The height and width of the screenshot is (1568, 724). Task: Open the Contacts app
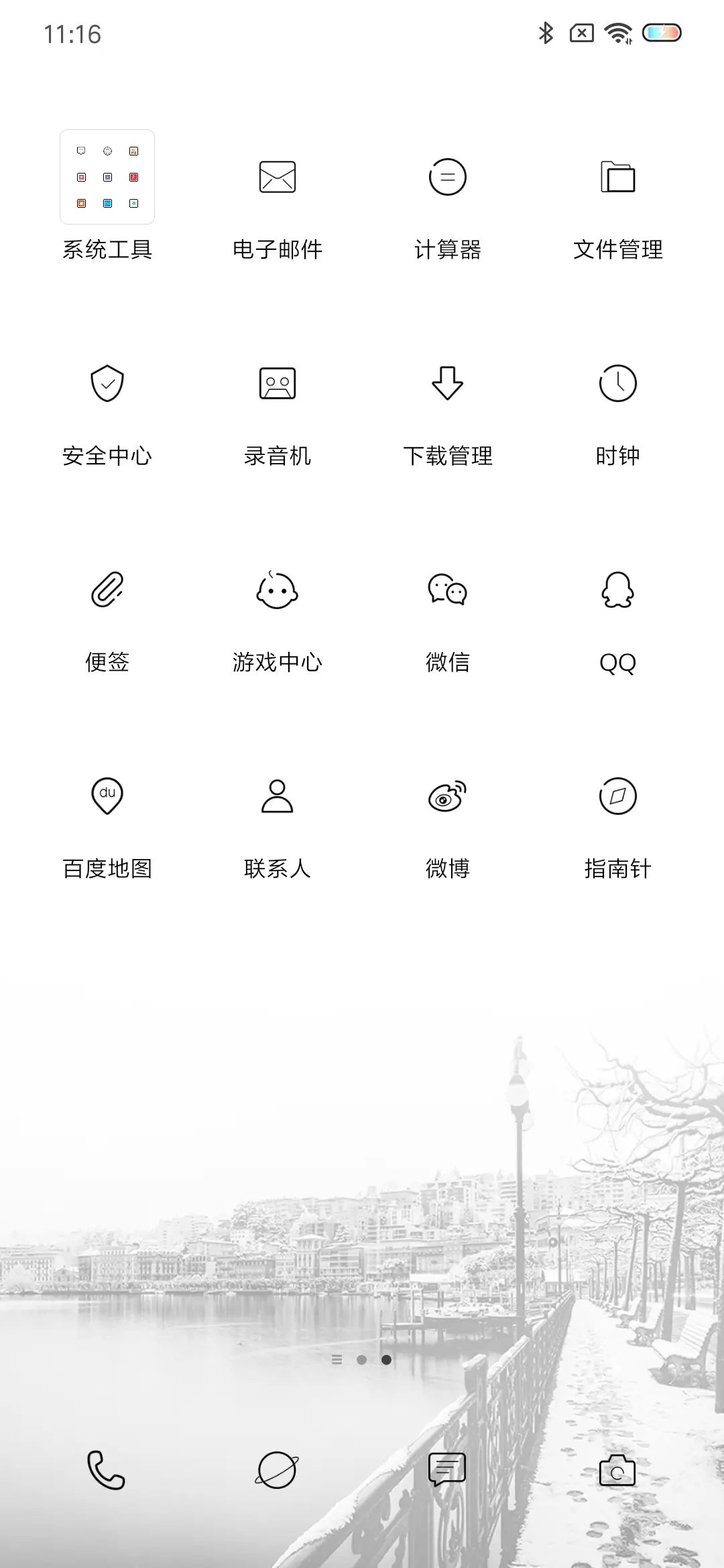pos(277,797)
